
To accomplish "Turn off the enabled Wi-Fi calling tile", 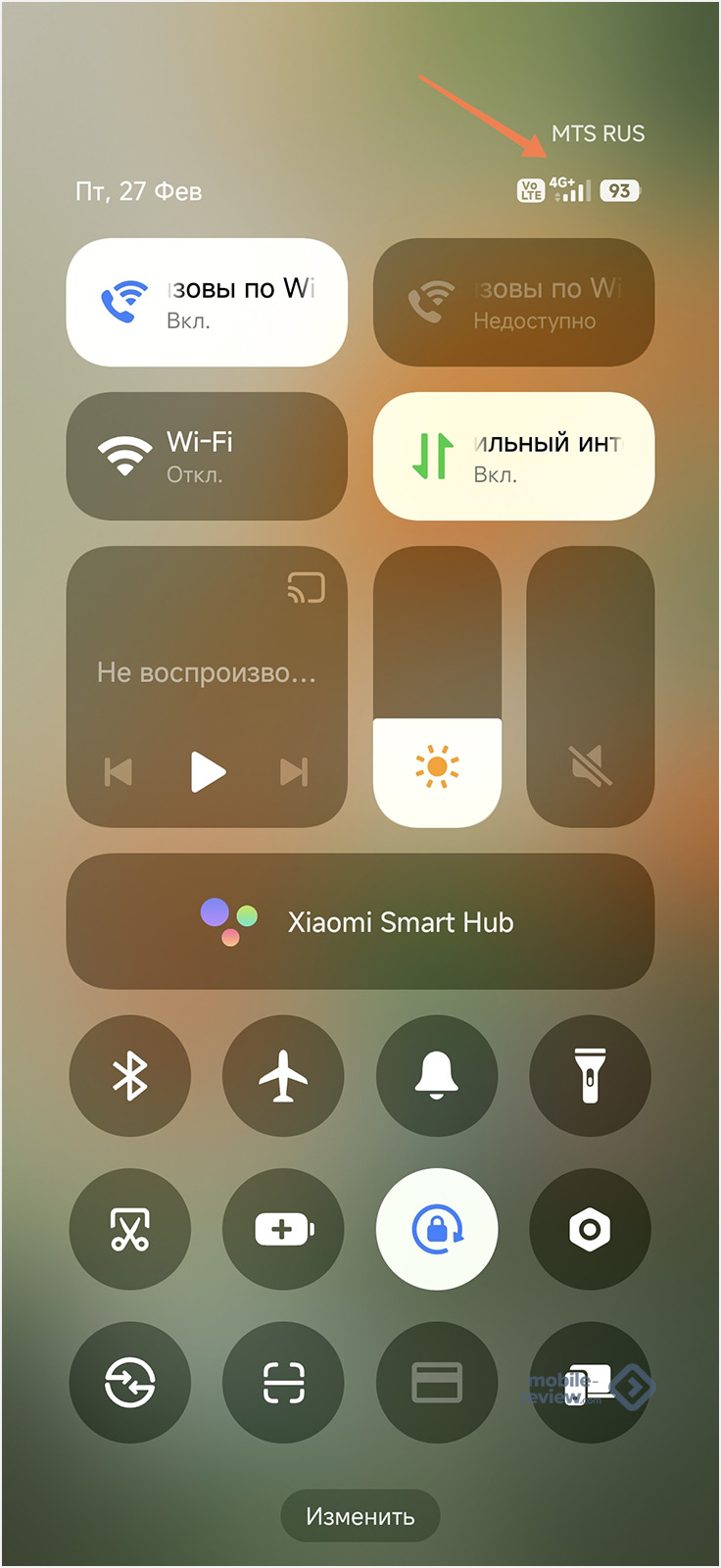I will point(207,303).
